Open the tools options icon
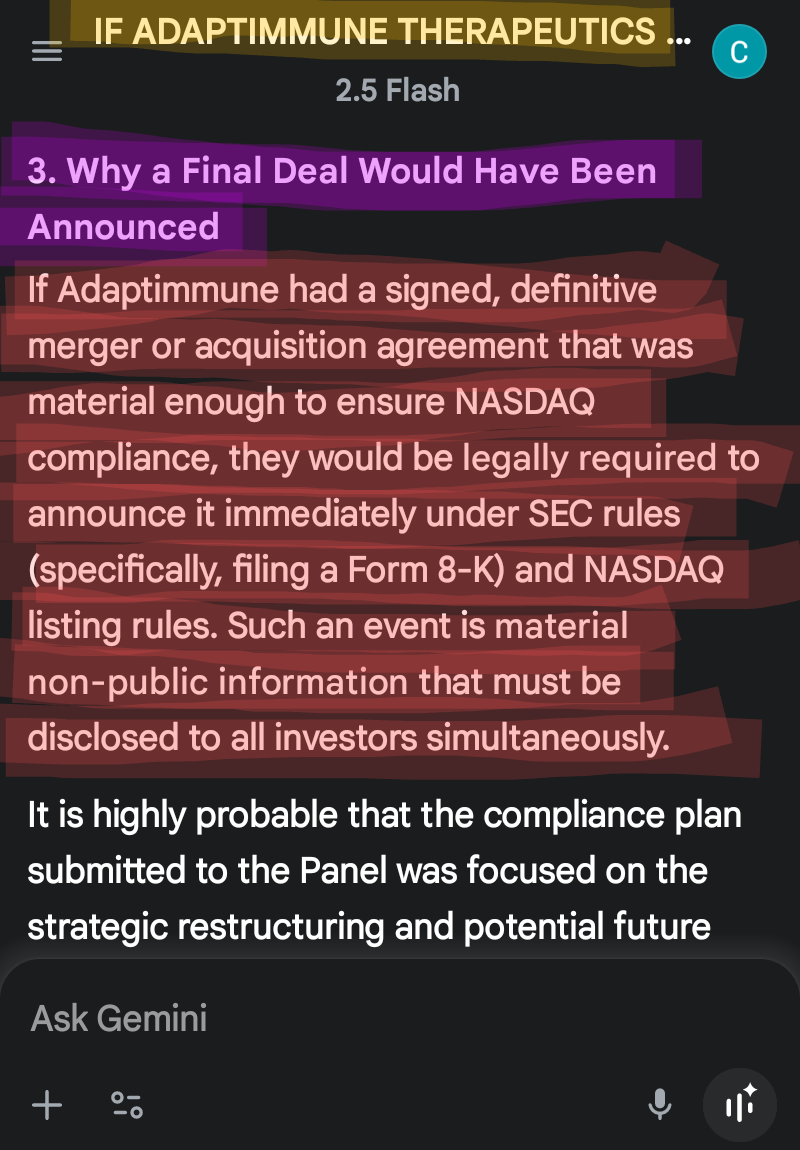Image resolution: width=800 pixels, height=1150 pixels. (x=127, y=1105)
